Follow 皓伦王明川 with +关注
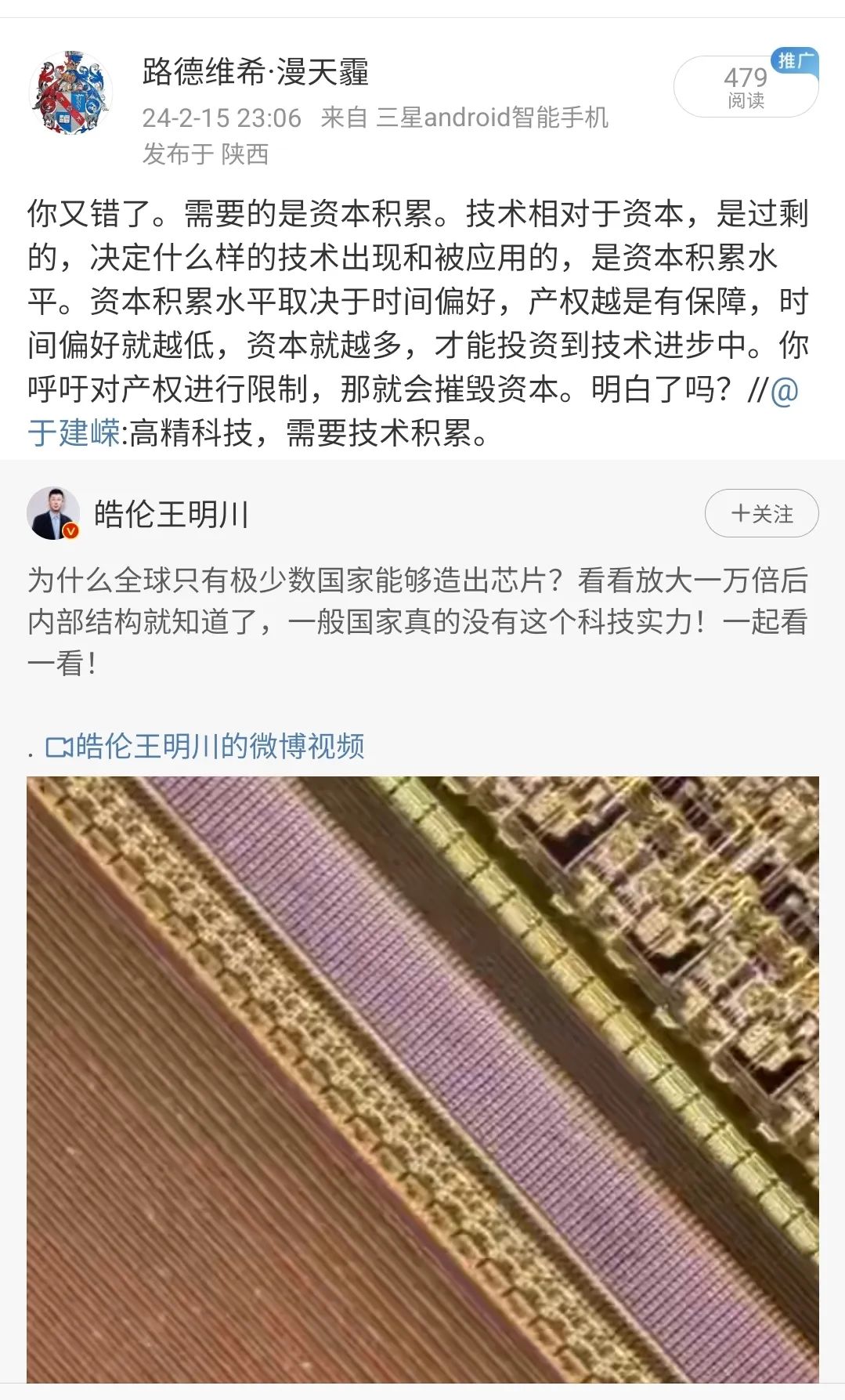This screenshot has width=845, height=1400. click(x=761, y=514)
